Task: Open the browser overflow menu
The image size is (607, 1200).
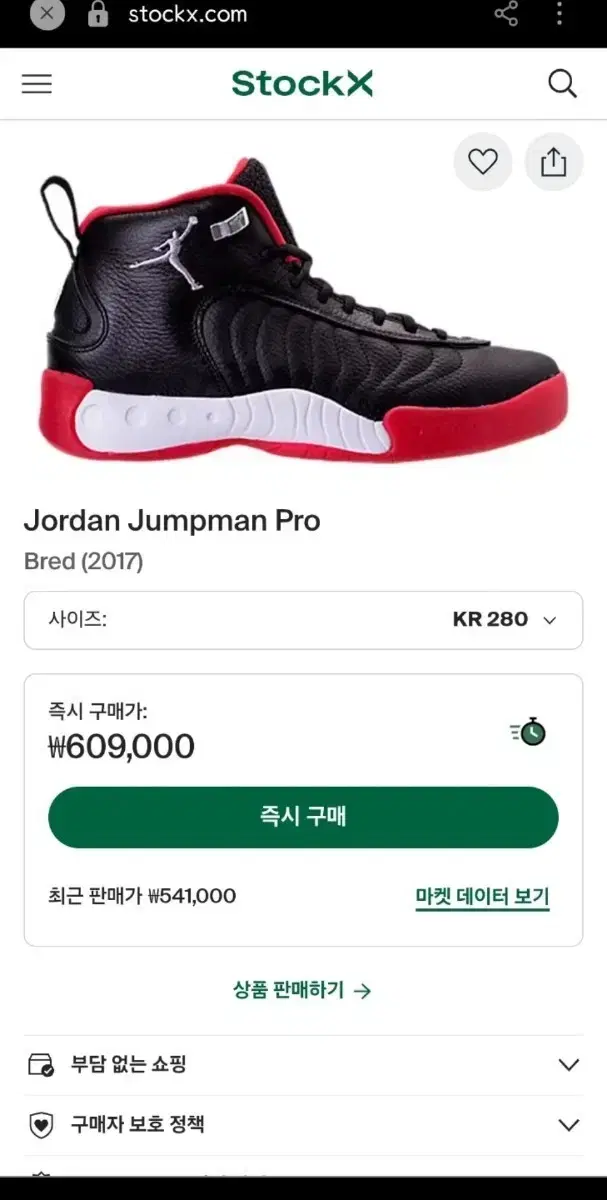Action: pos(560,14)
